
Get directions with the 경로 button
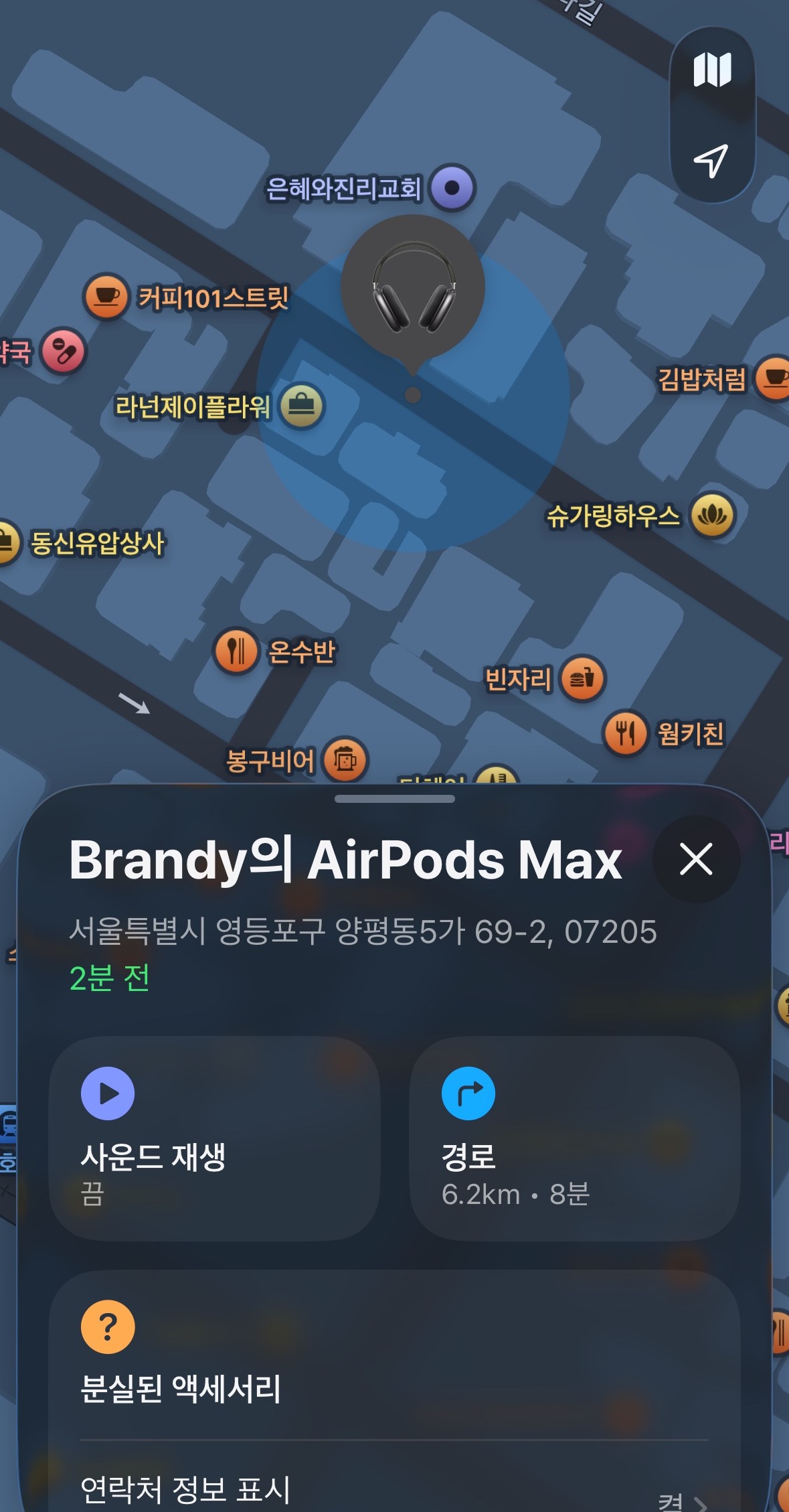(574, 1138)
